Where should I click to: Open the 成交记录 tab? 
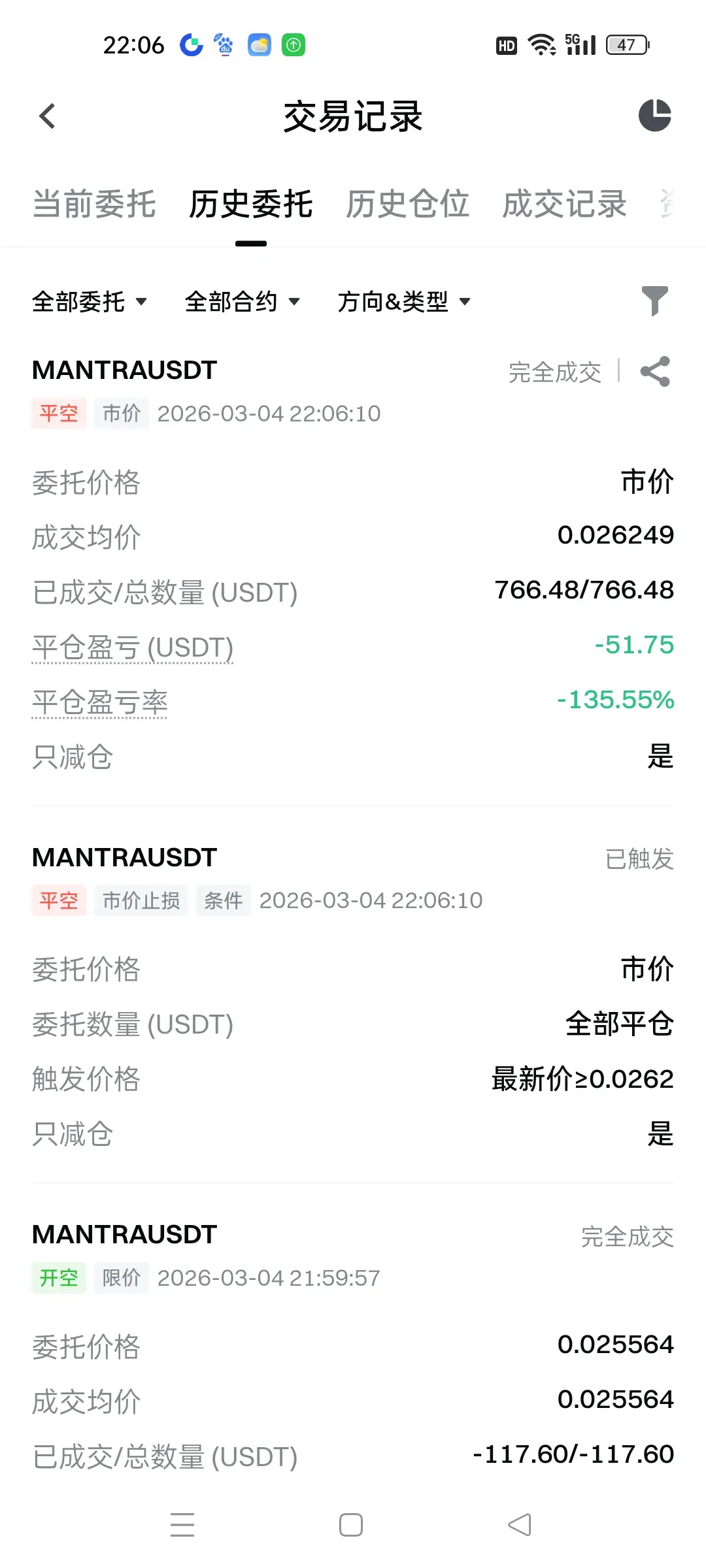(564, 204)
